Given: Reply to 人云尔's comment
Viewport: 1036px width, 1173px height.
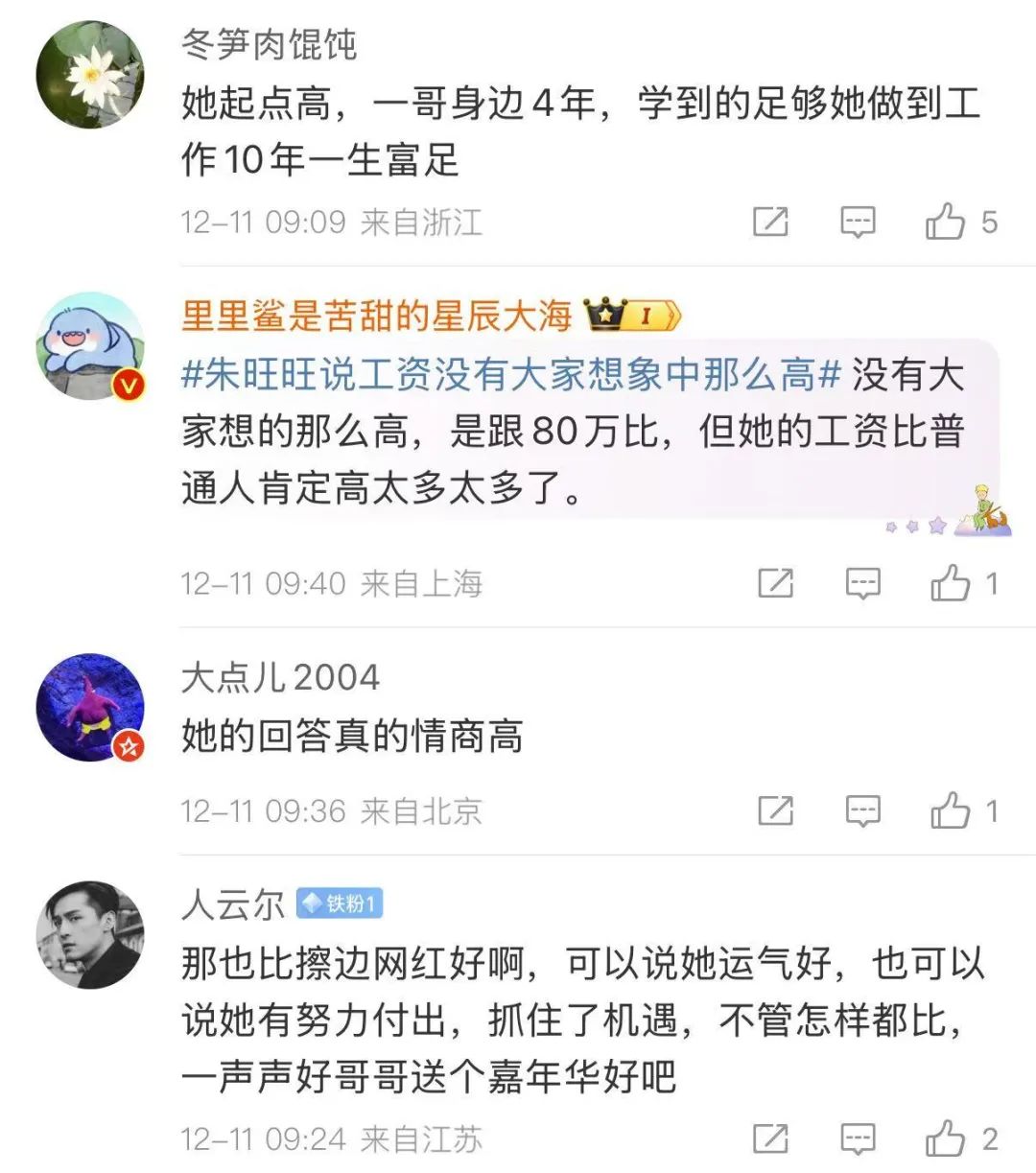Looking at the screenshot, I should pos(858,1138).
